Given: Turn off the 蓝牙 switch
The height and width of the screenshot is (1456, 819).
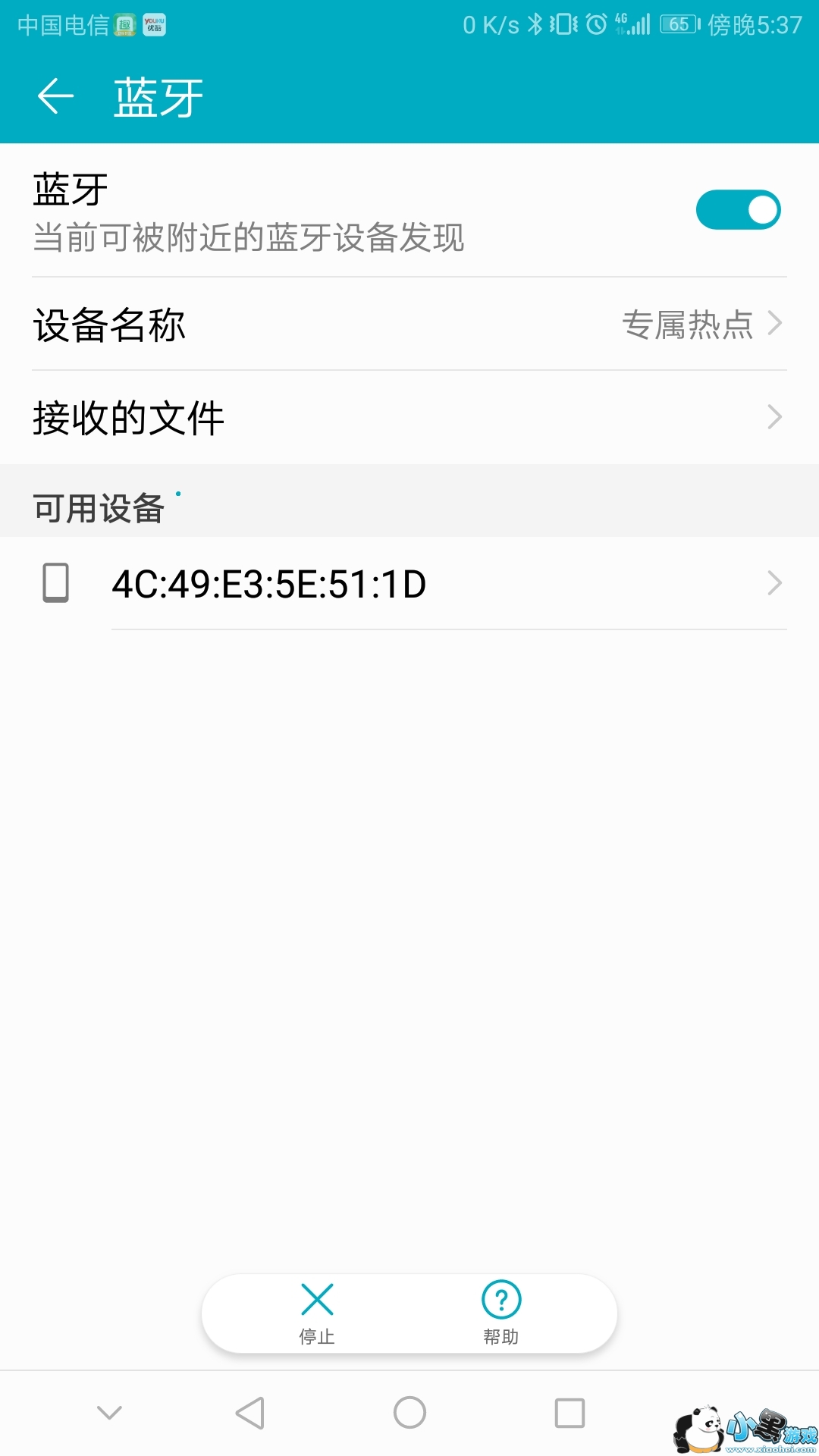Looking at the screenshot, I should point(738,210).
